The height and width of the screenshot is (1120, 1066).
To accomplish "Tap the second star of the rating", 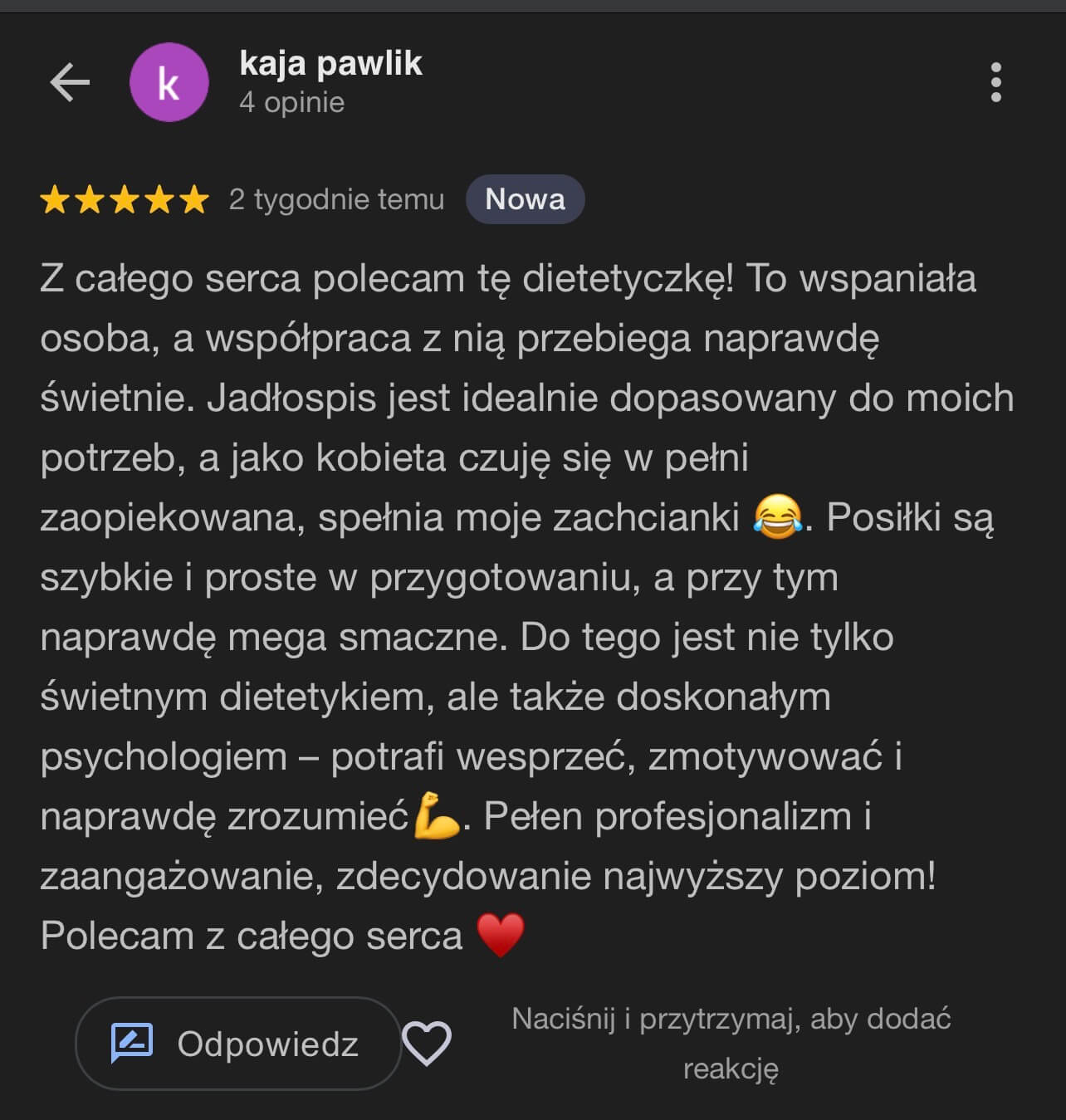I will [89, 199].
